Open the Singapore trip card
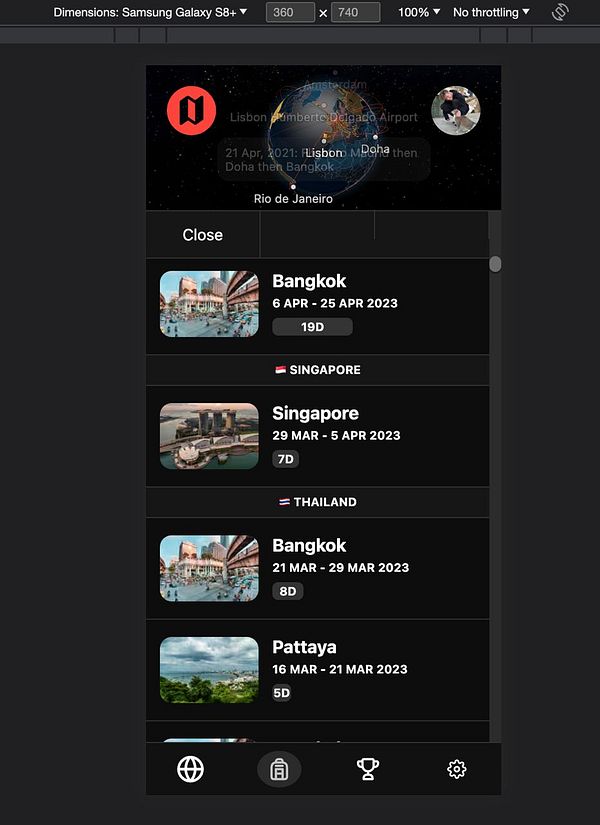 point(317,436)
